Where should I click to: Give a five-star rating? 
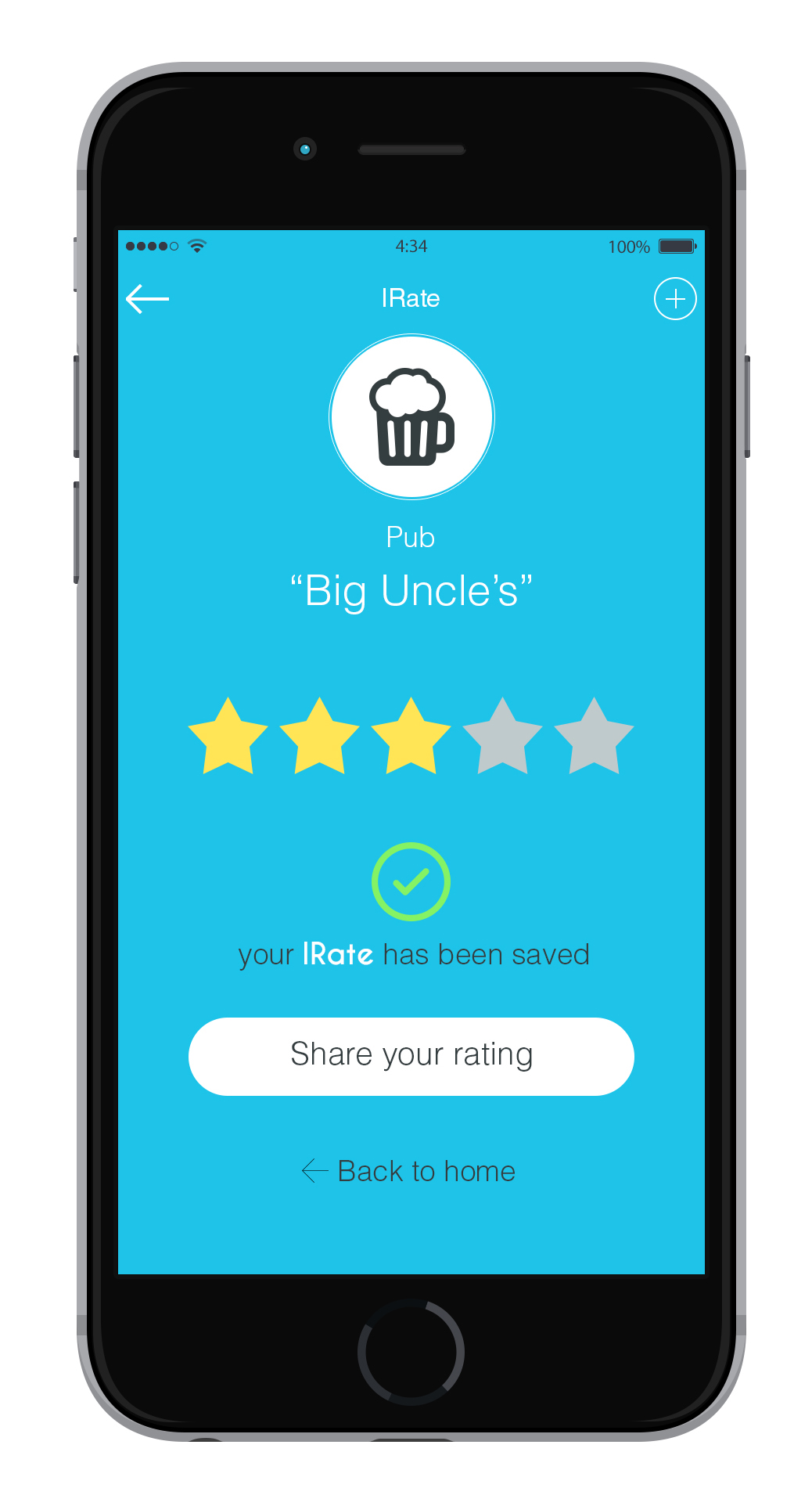tap(594, 737)
